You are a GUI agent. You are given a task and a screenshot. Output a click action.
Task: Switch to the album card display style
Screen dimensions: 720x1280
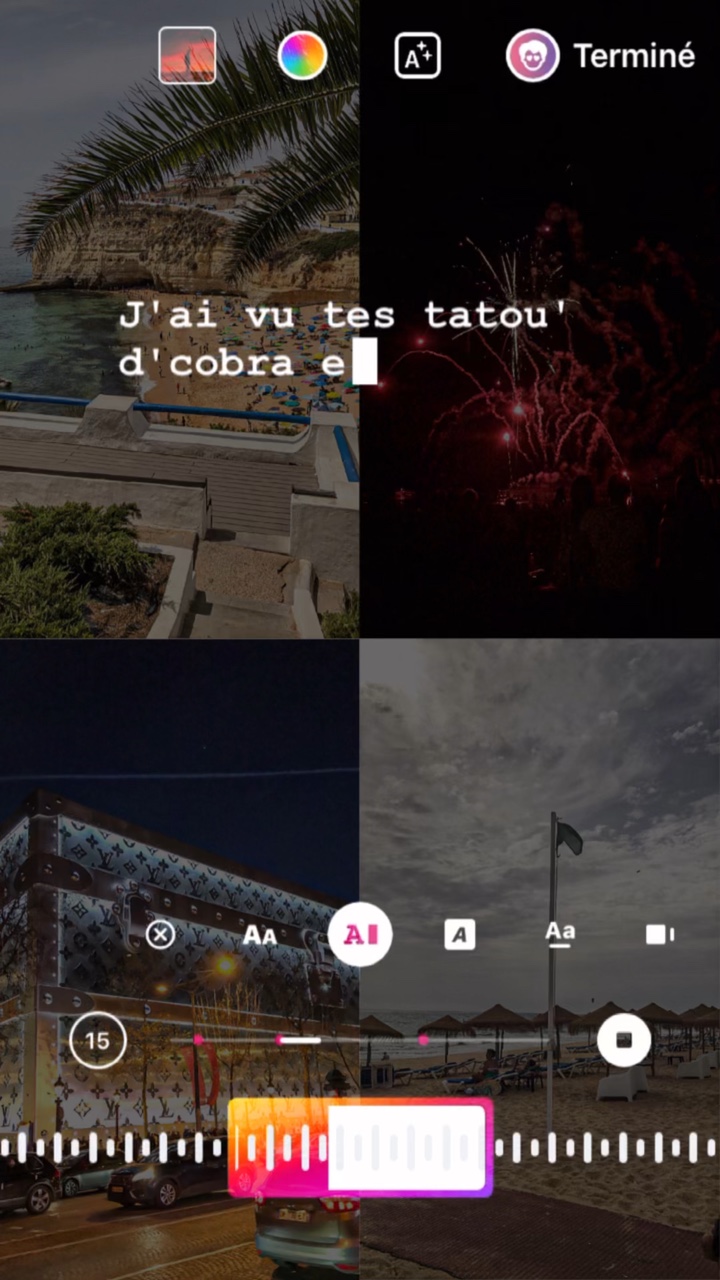coord(660,934)
